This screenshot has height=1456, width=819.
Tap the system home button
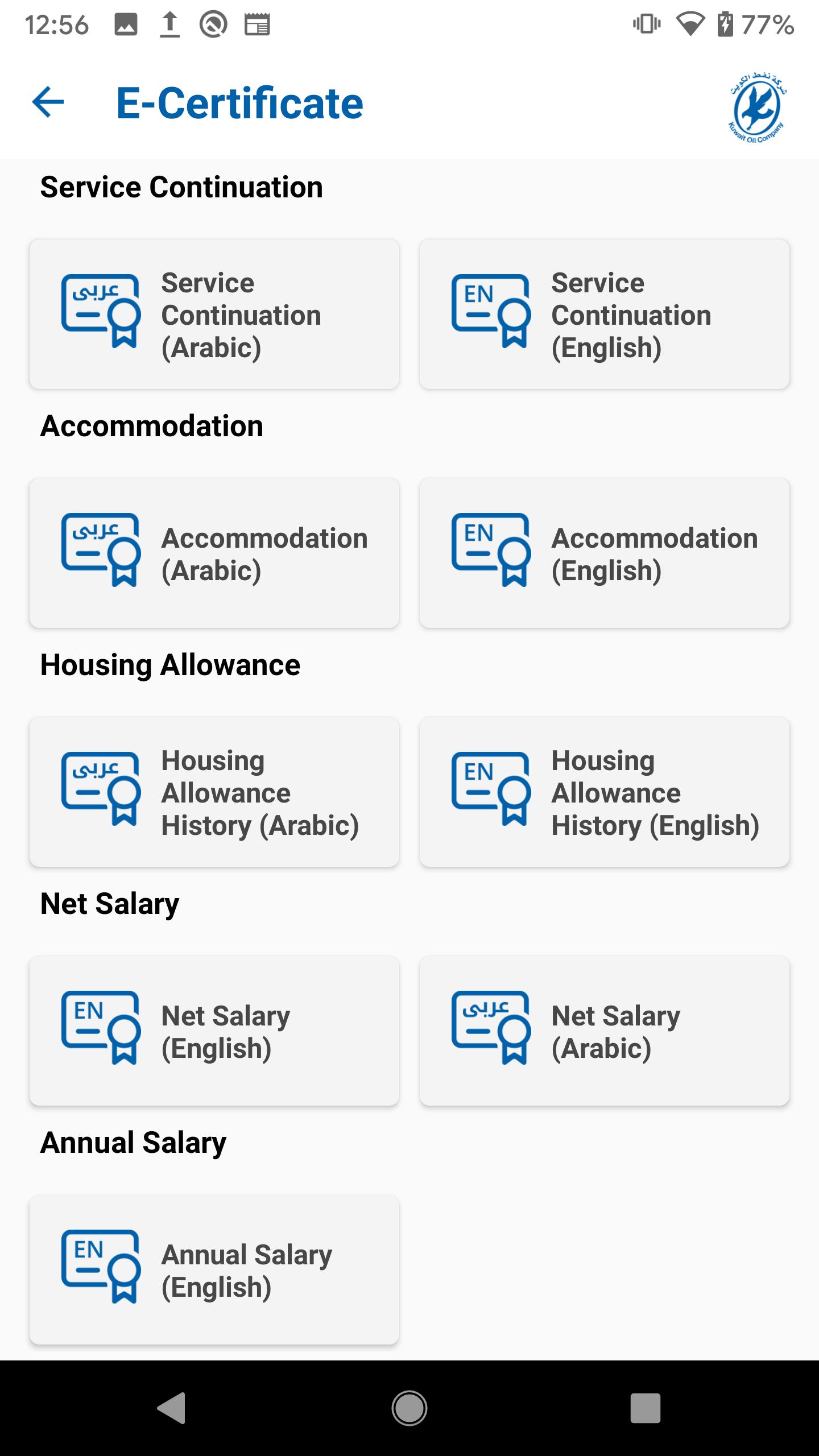[409, 1408]
